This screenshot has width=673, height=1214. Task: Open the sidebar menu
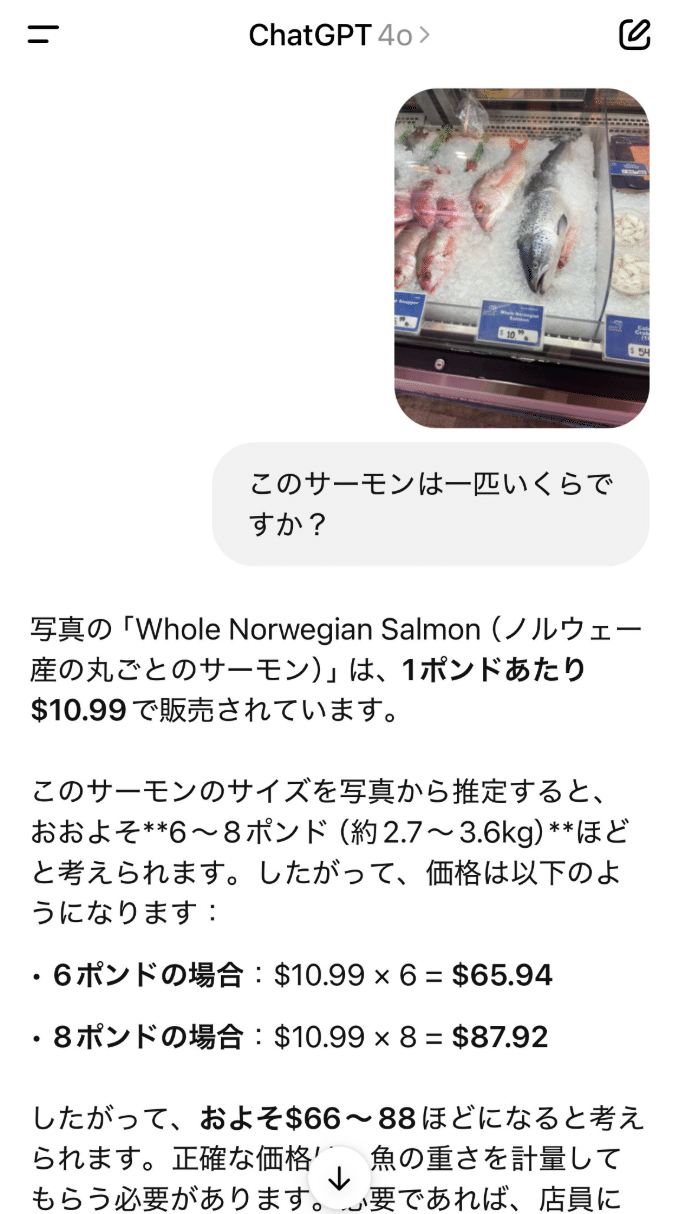point(43,35)
